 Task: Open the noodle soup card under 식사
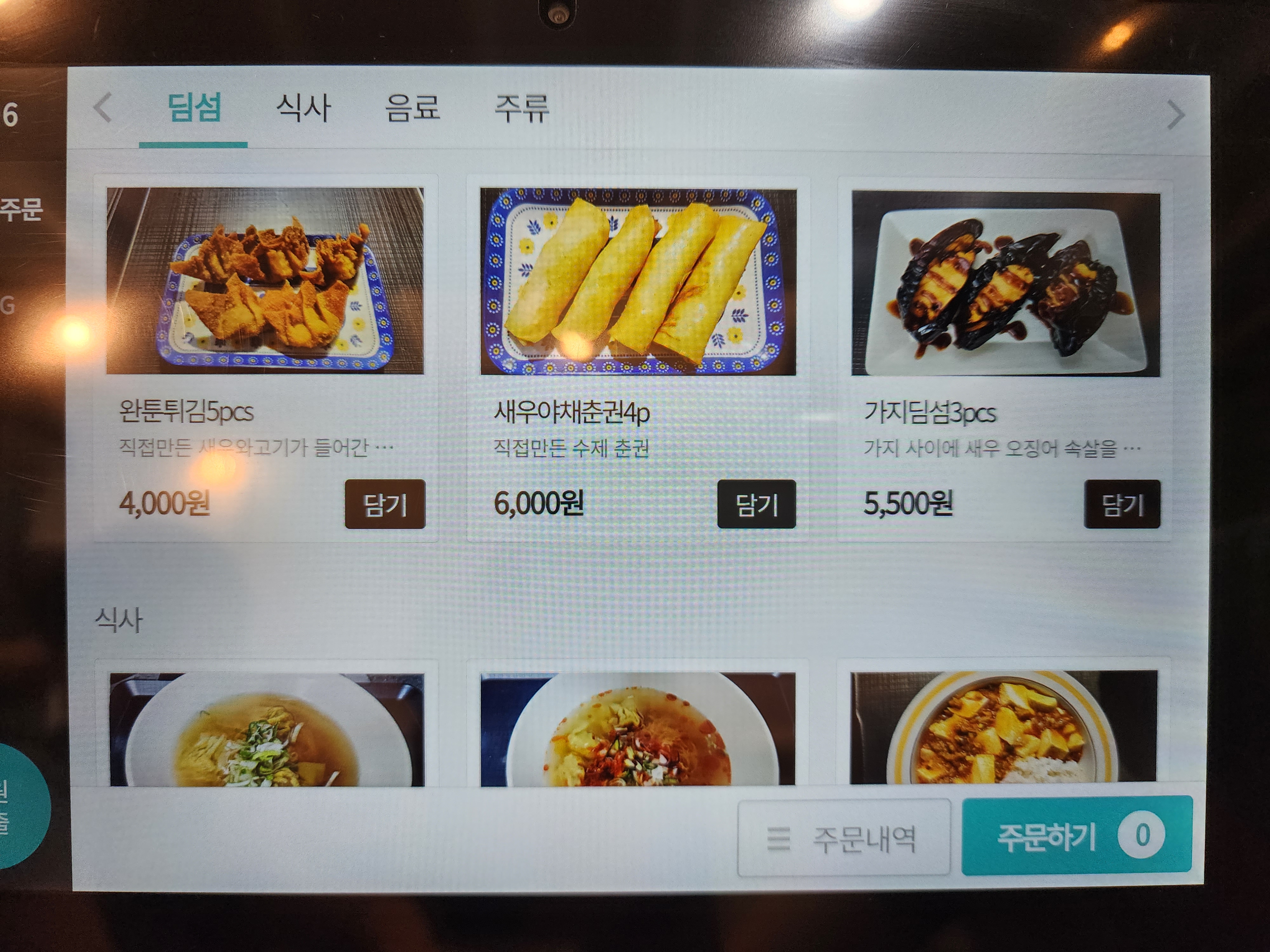click(x=266, y=729)
